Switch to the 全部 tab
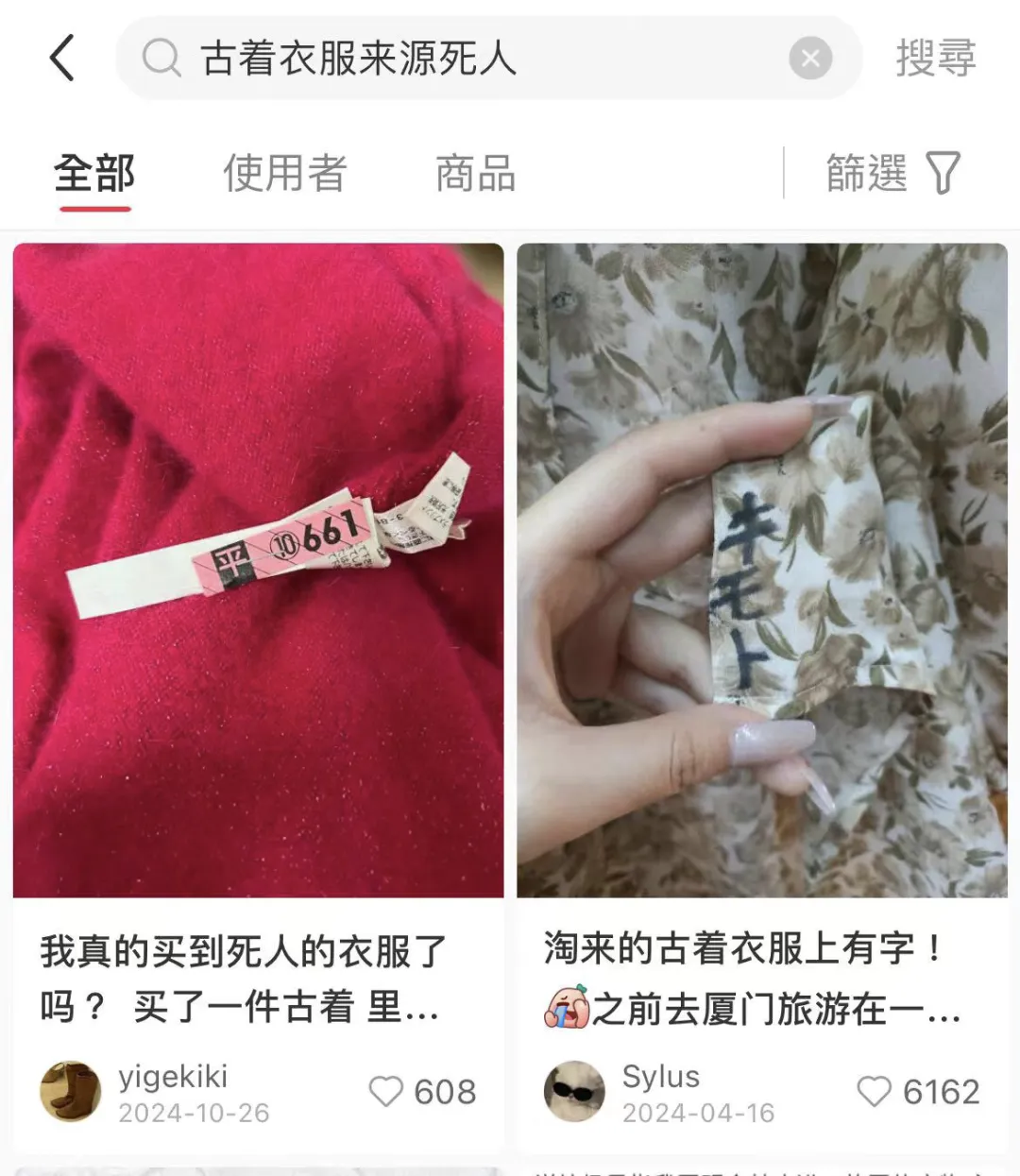Viewport: 1020px width, 1176px height. [93, 174]
